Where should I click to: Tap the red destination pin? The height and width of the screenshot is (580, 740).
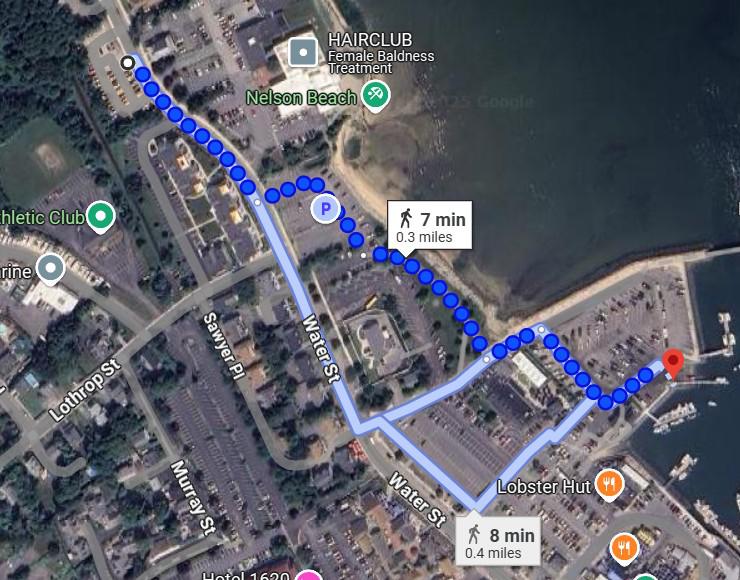click(x=673, y=364)
